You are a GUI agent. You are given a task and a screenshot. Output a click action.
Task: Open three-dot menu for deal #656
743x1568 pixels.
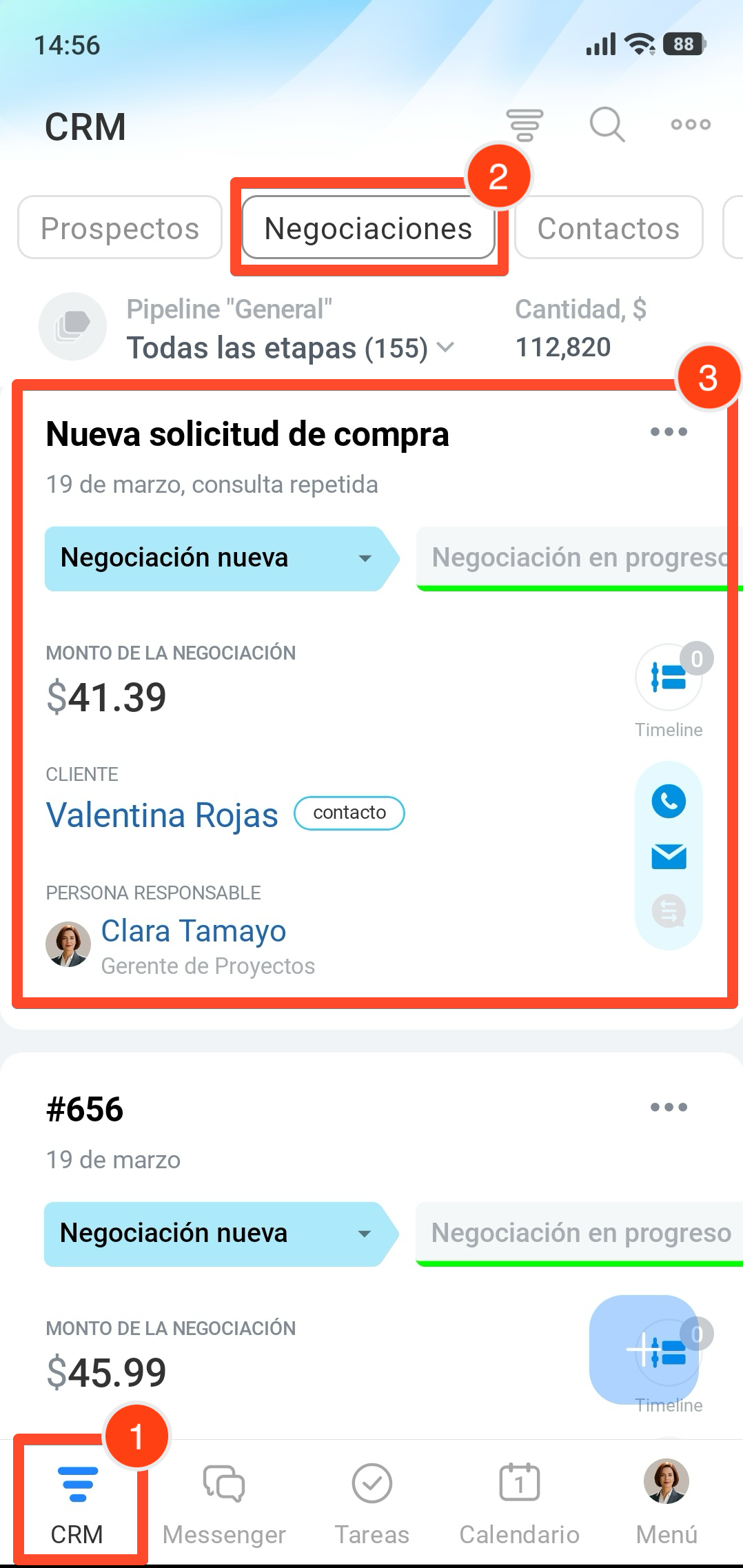(x=668, y=1108)
